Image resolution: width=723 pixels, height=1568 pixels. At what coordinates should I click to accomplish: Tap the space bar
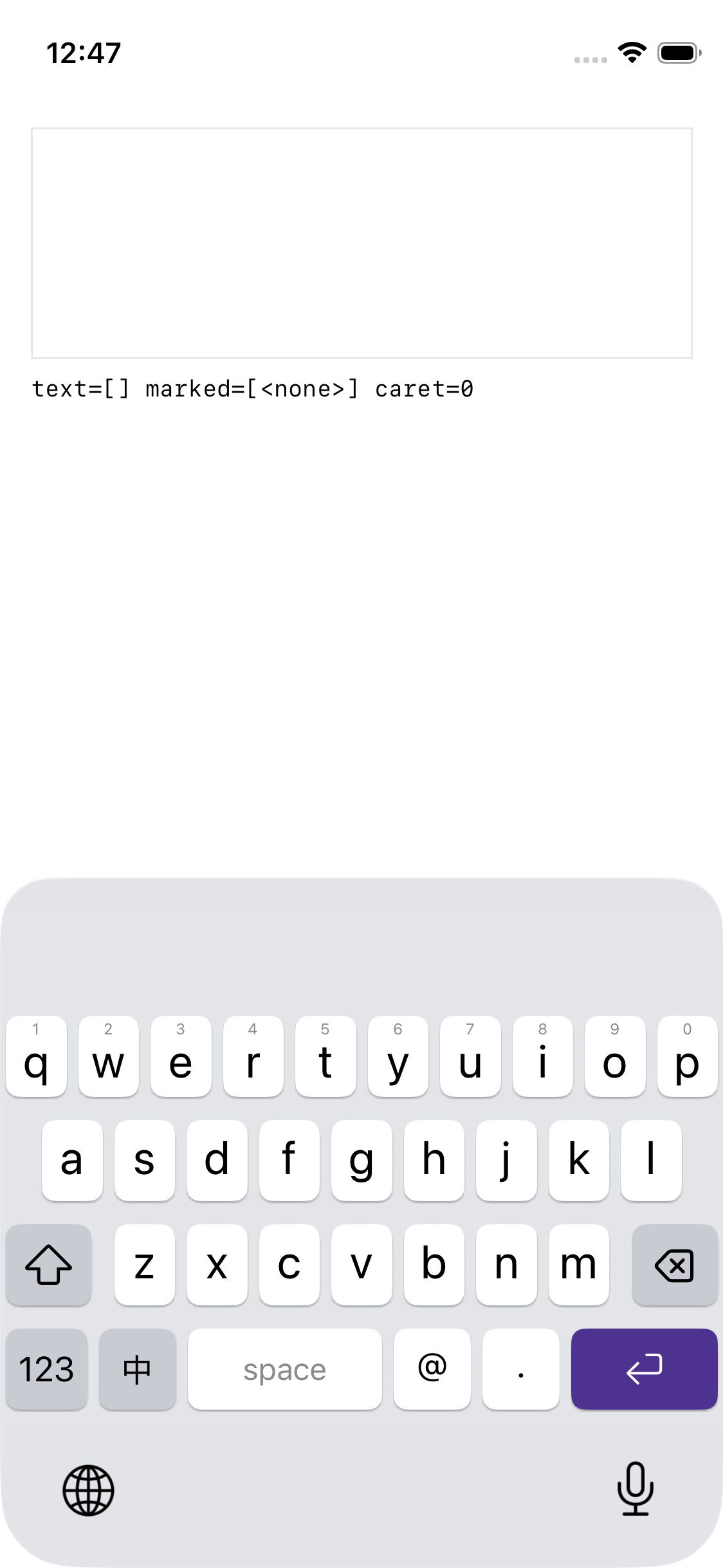pos(285,1369)
